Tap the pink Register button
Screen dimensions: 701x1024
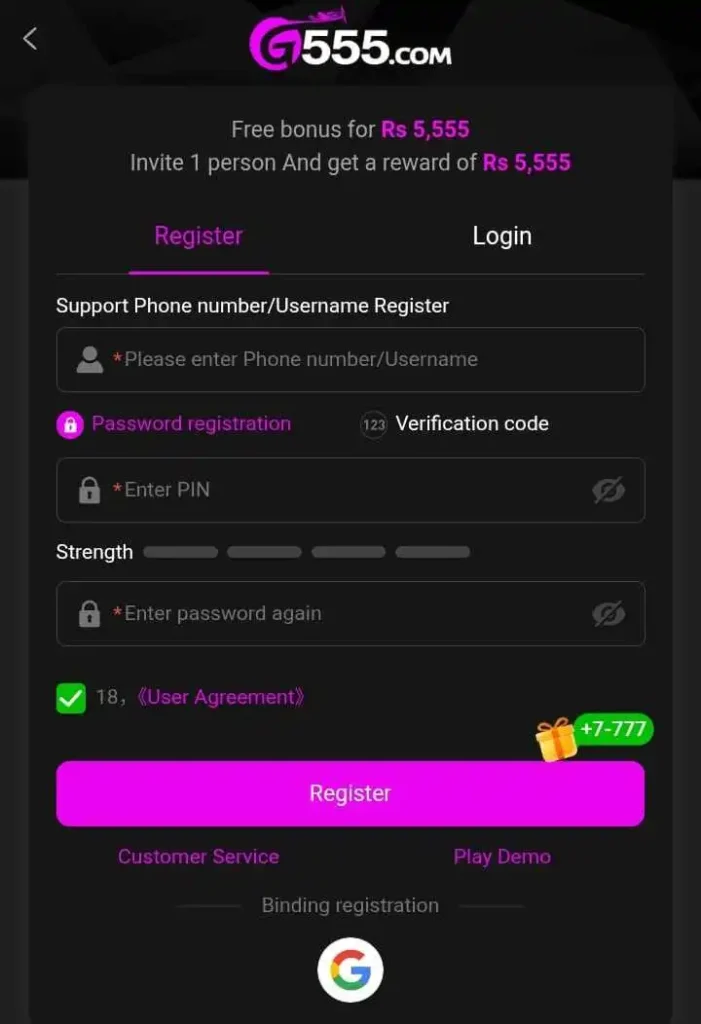point(350,793)
